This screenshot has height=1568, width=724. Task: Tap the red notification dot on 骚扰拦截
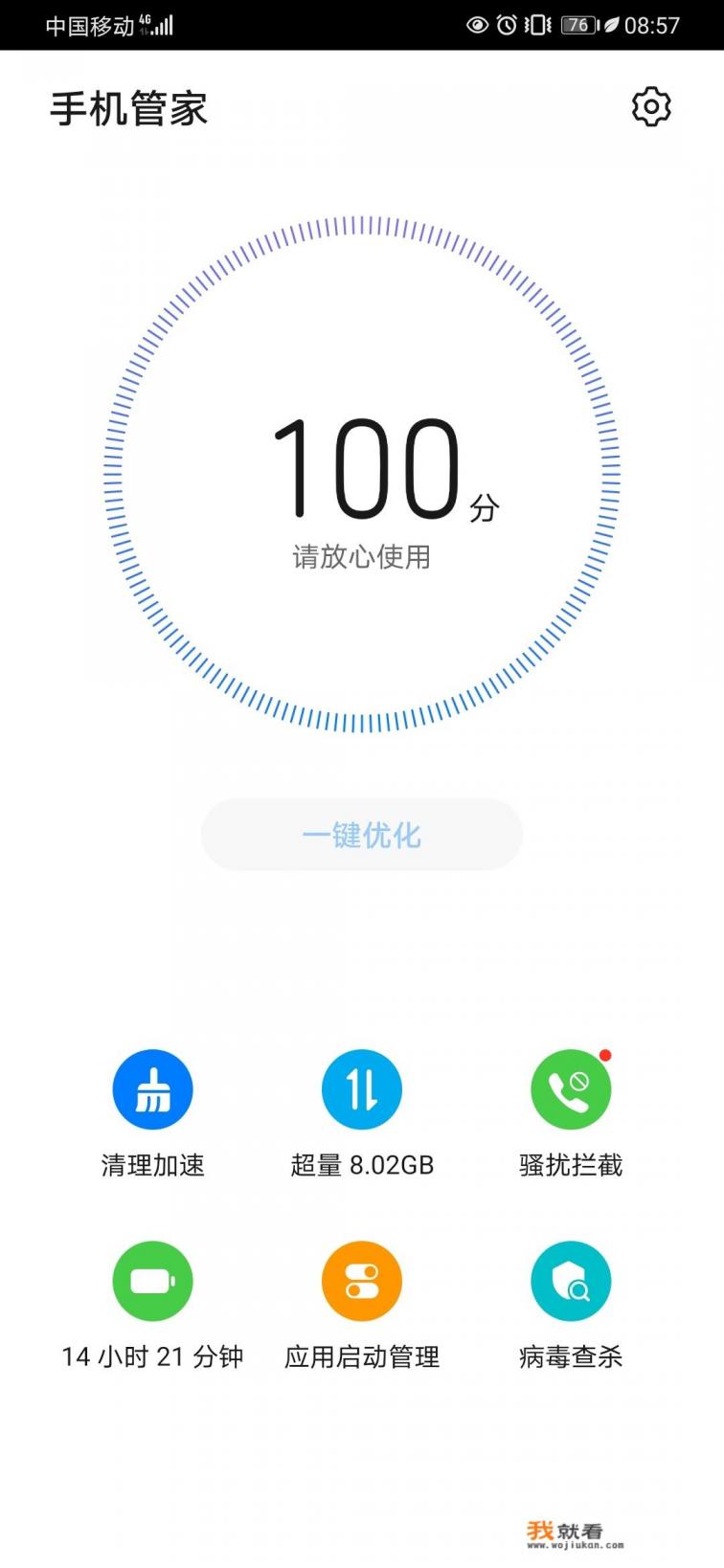point(603,1054)
